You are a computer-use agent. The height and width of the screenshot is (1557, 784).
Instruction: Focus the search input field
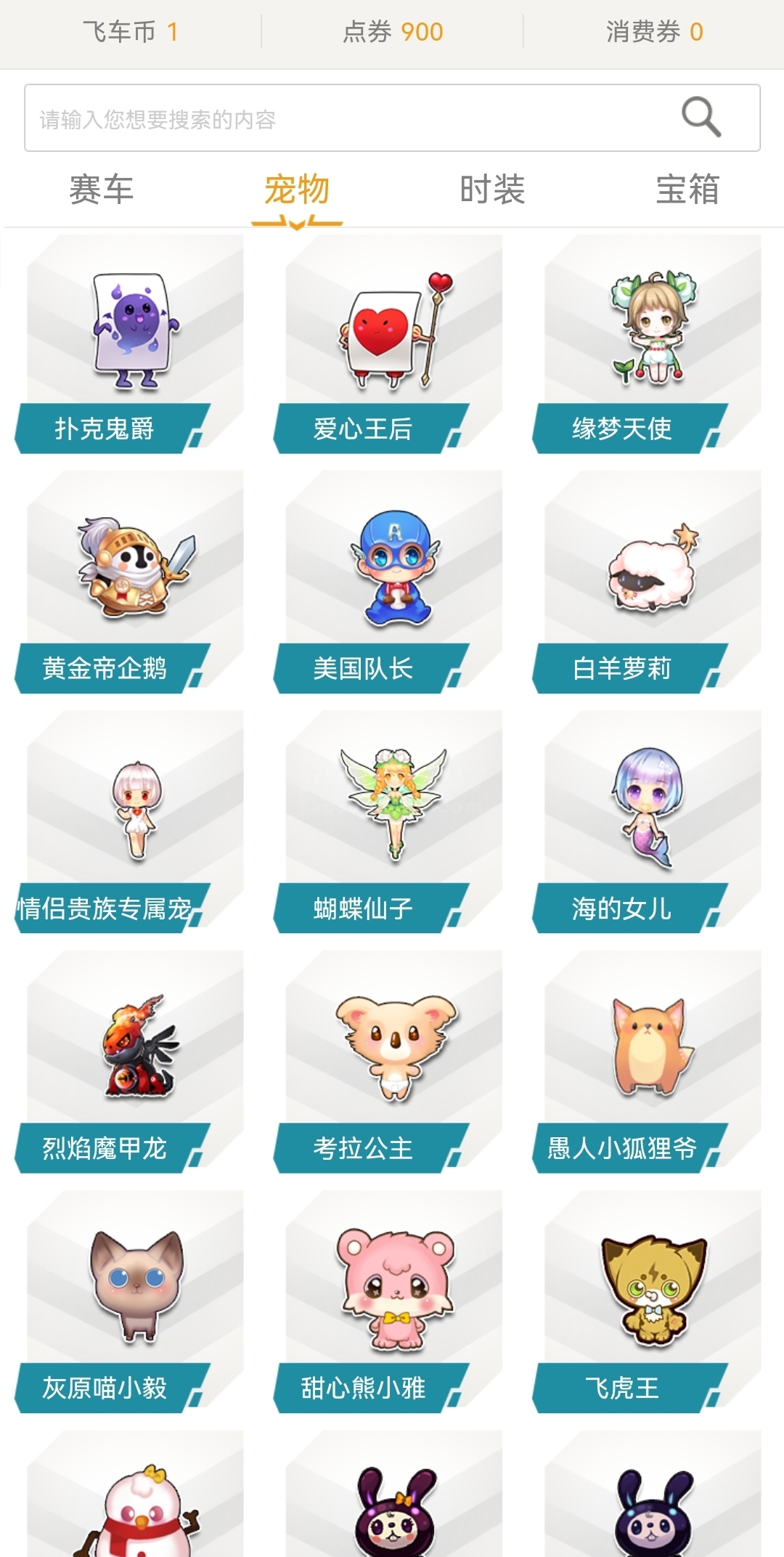click(348, 118)
